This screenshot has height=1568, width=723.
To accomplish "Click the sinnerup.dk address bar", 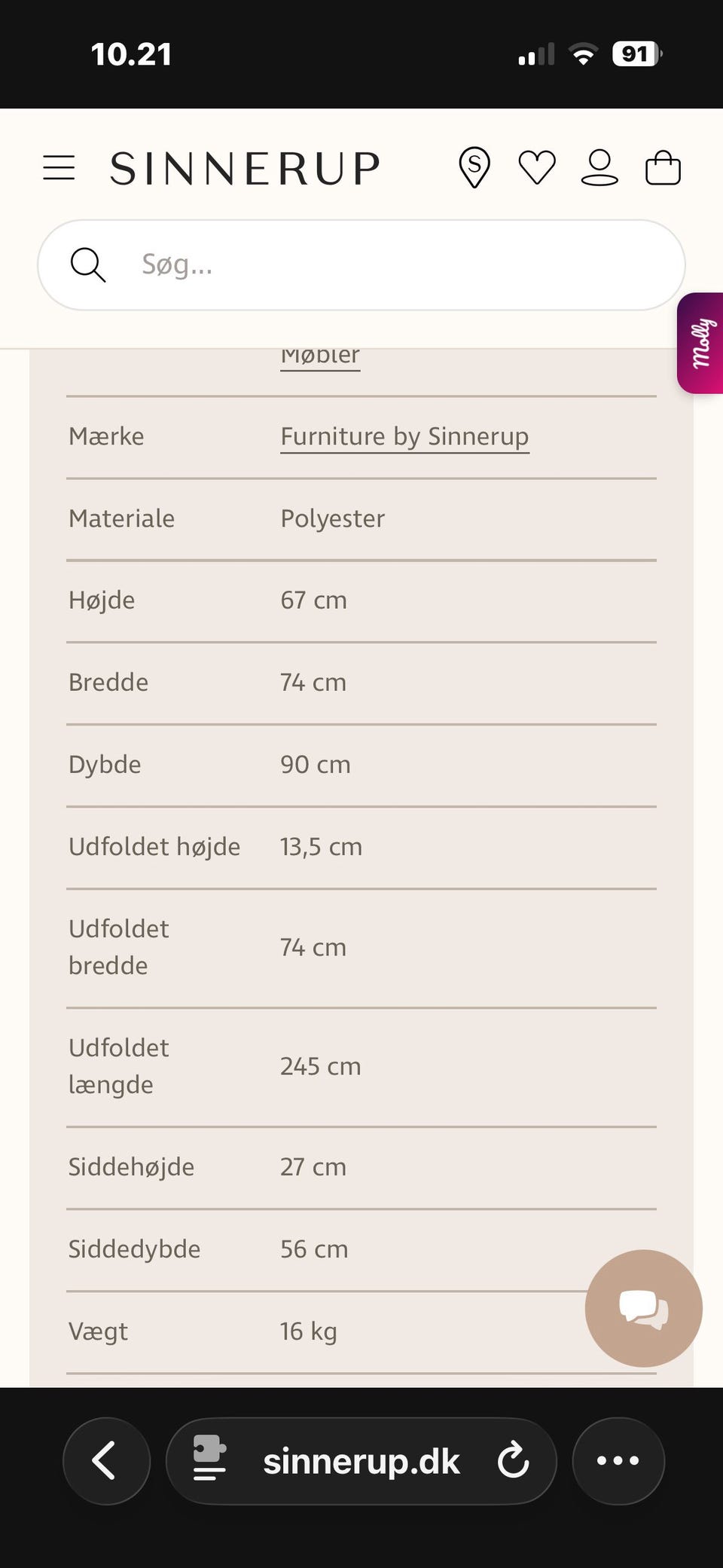I will pyautogui.click(x=361, y=1460).
